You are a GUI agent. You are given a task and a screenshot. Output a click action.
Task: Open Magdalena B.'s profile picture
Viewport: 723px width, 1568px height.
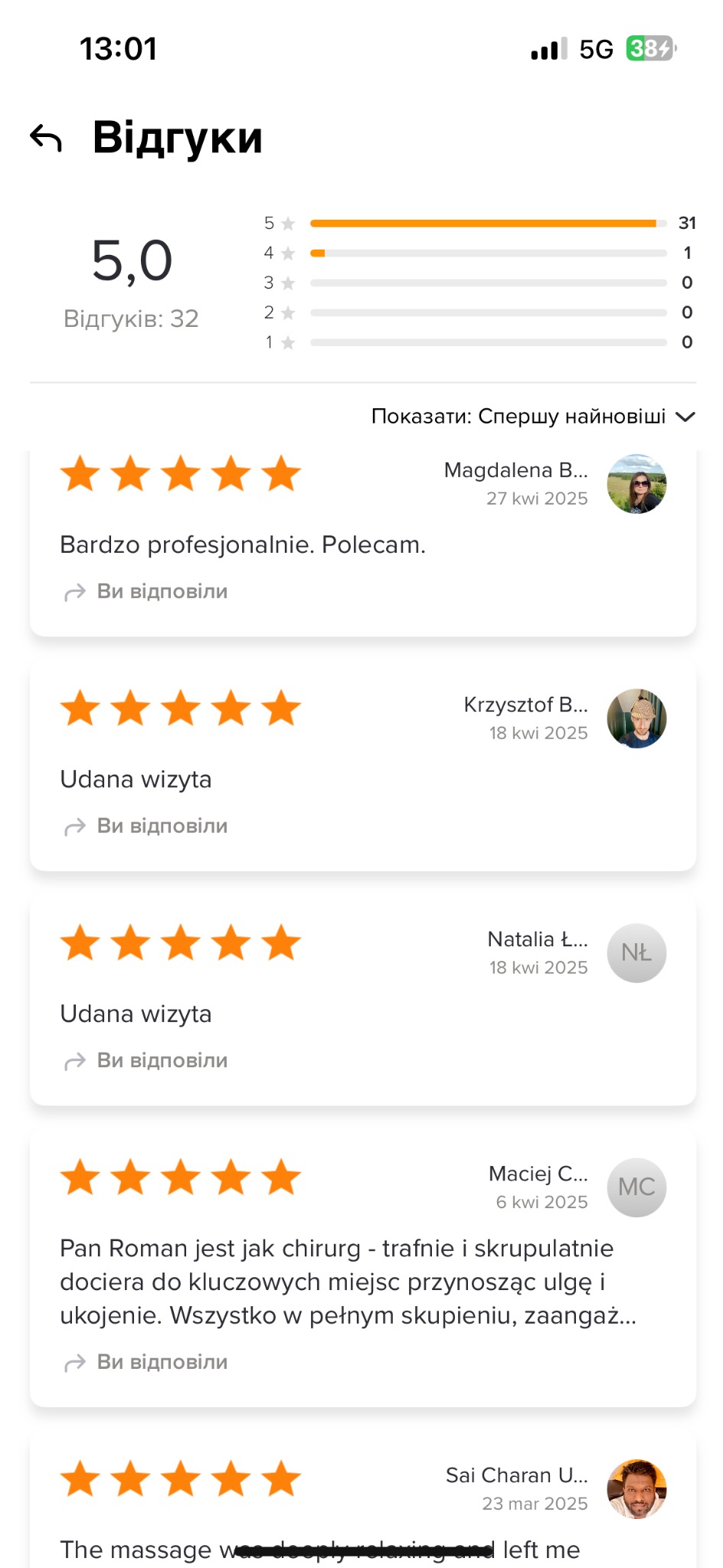point(636,484)
